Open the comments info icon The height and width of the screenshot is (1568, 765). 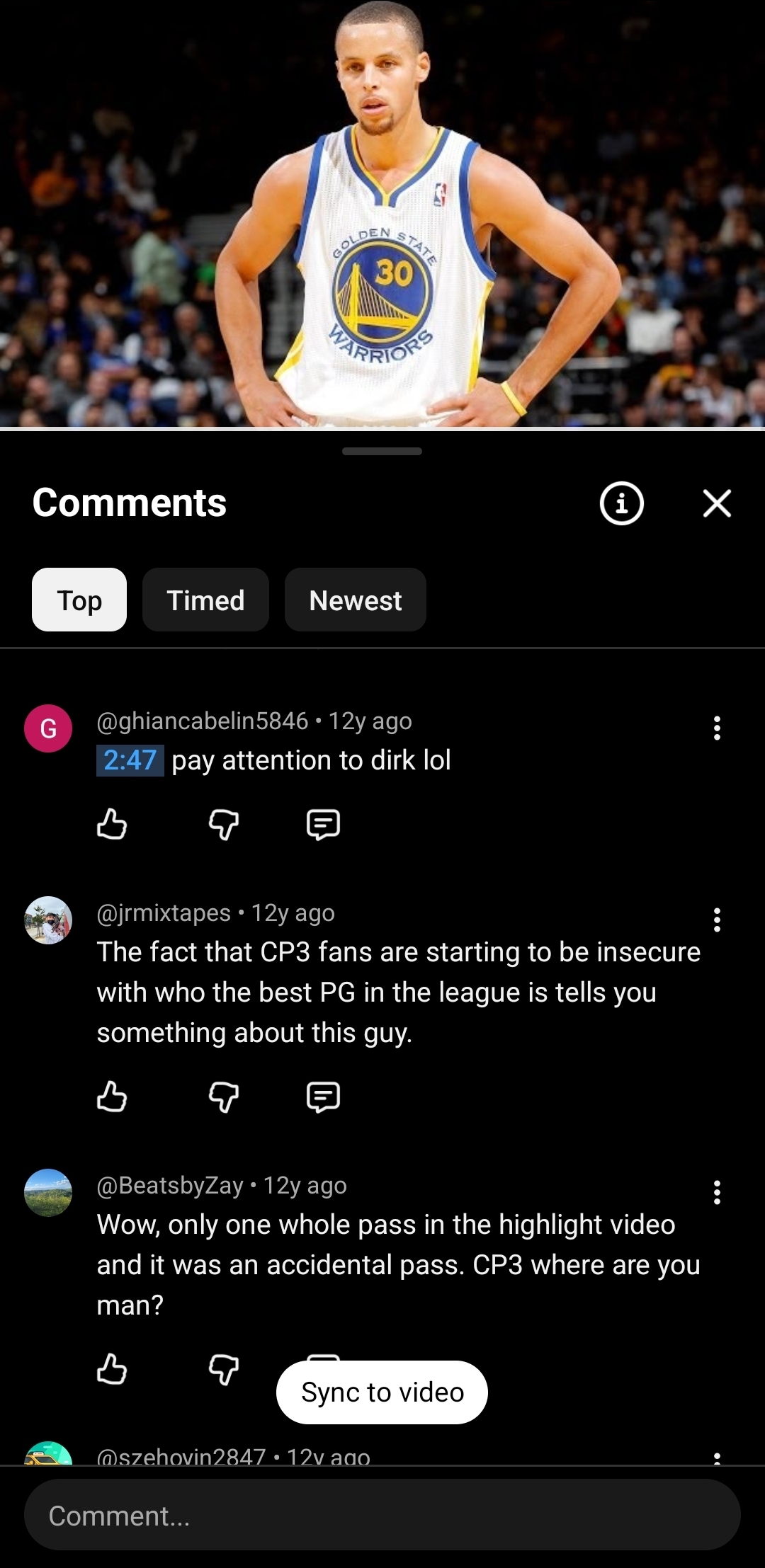(622, 503)
